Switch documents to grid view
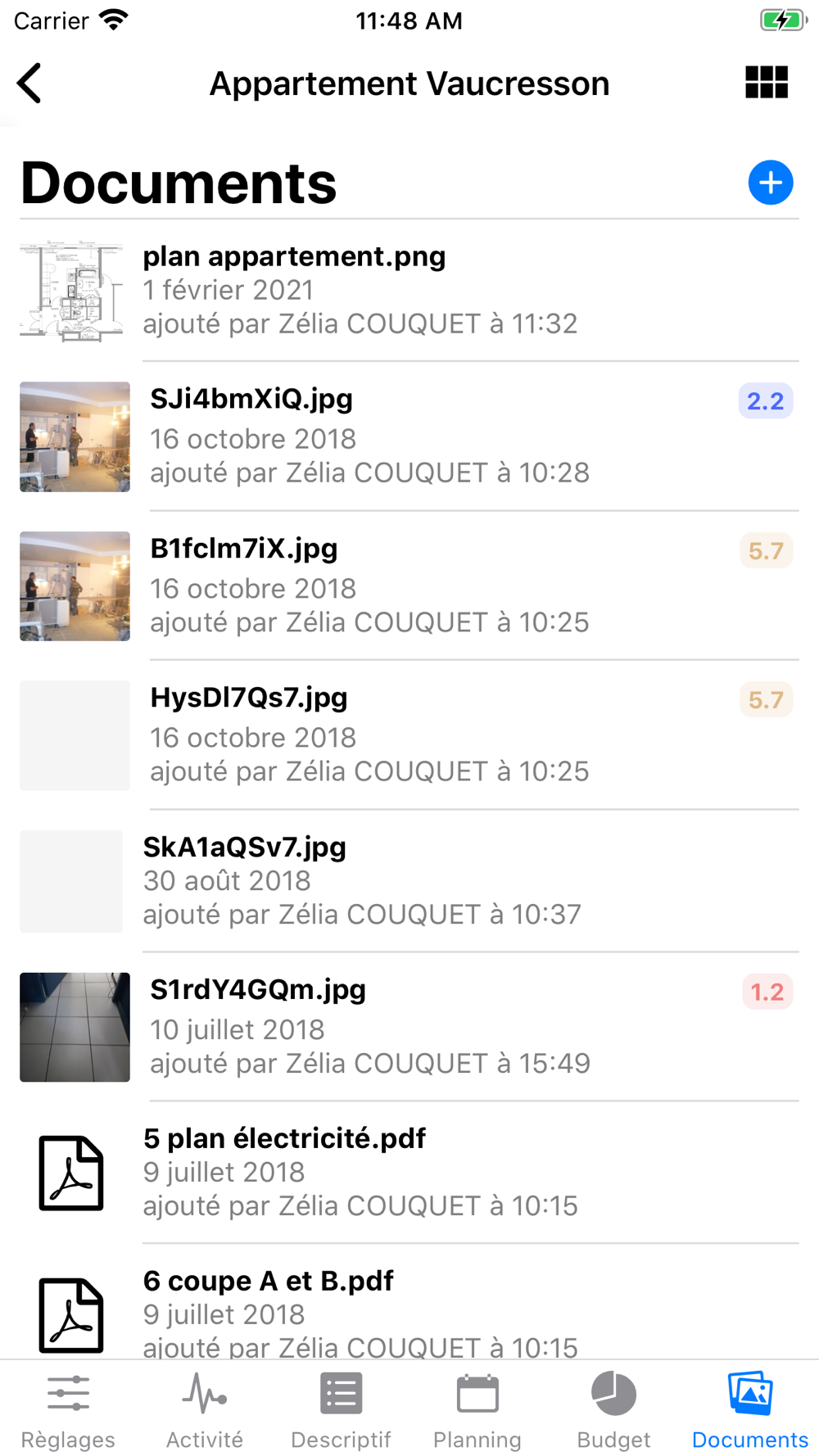 (766, 83)
